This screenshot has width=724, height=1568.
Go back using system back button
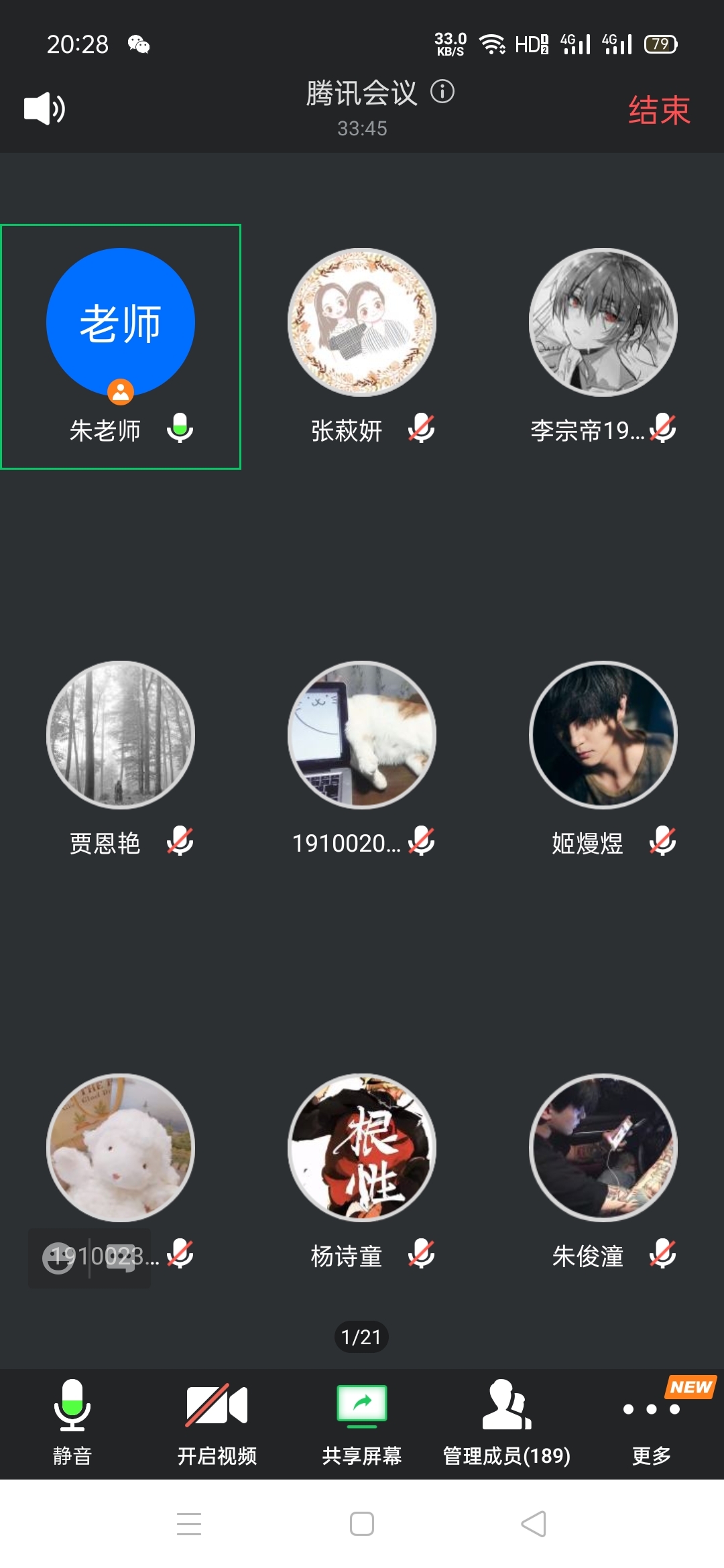click(534, 1524)
